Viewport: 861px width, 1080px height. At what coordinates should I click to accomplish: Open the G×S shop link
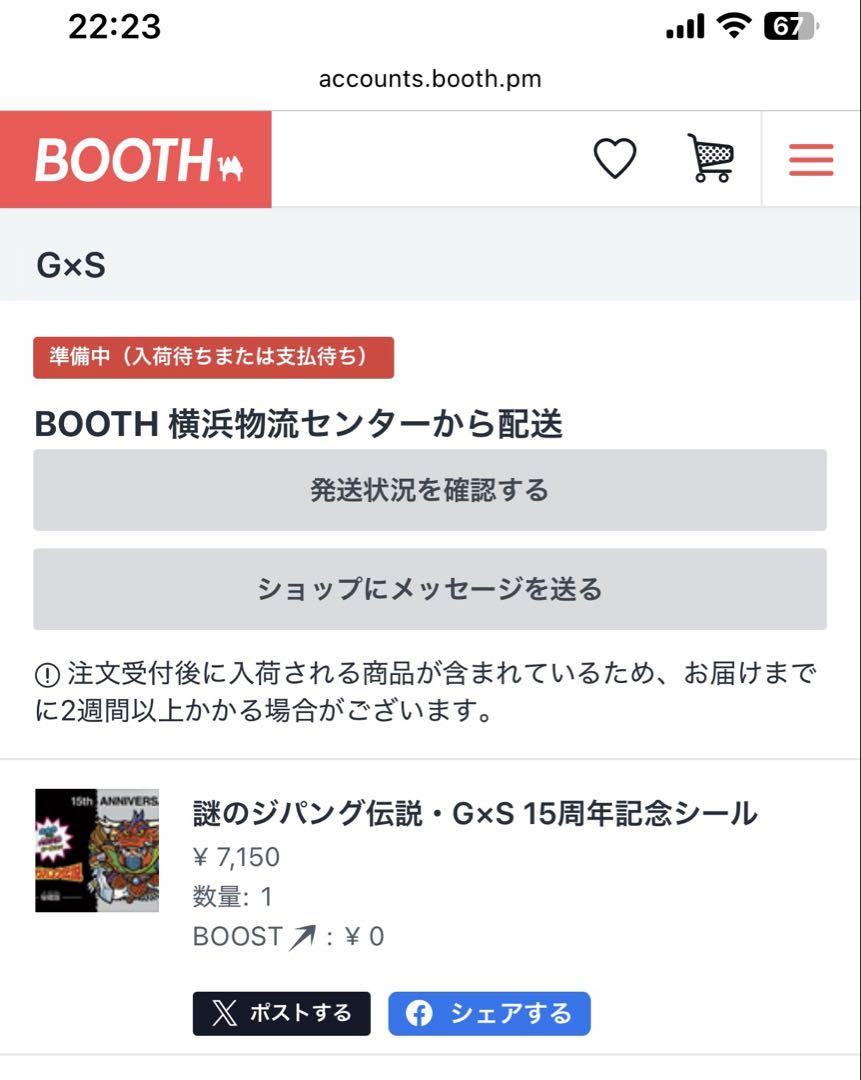point(71,266)
